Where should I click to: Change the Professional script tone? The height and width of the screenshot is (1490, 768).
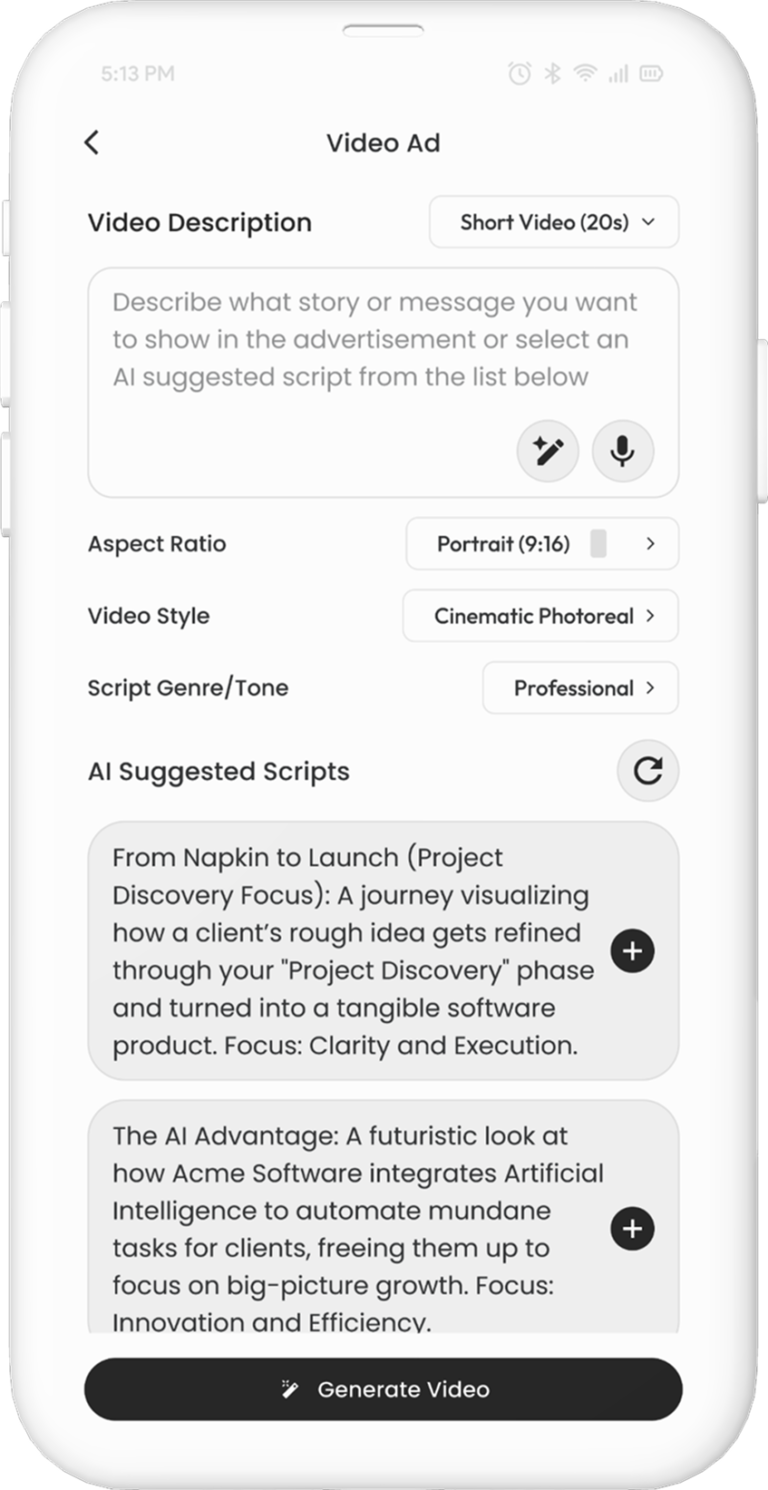580,688
